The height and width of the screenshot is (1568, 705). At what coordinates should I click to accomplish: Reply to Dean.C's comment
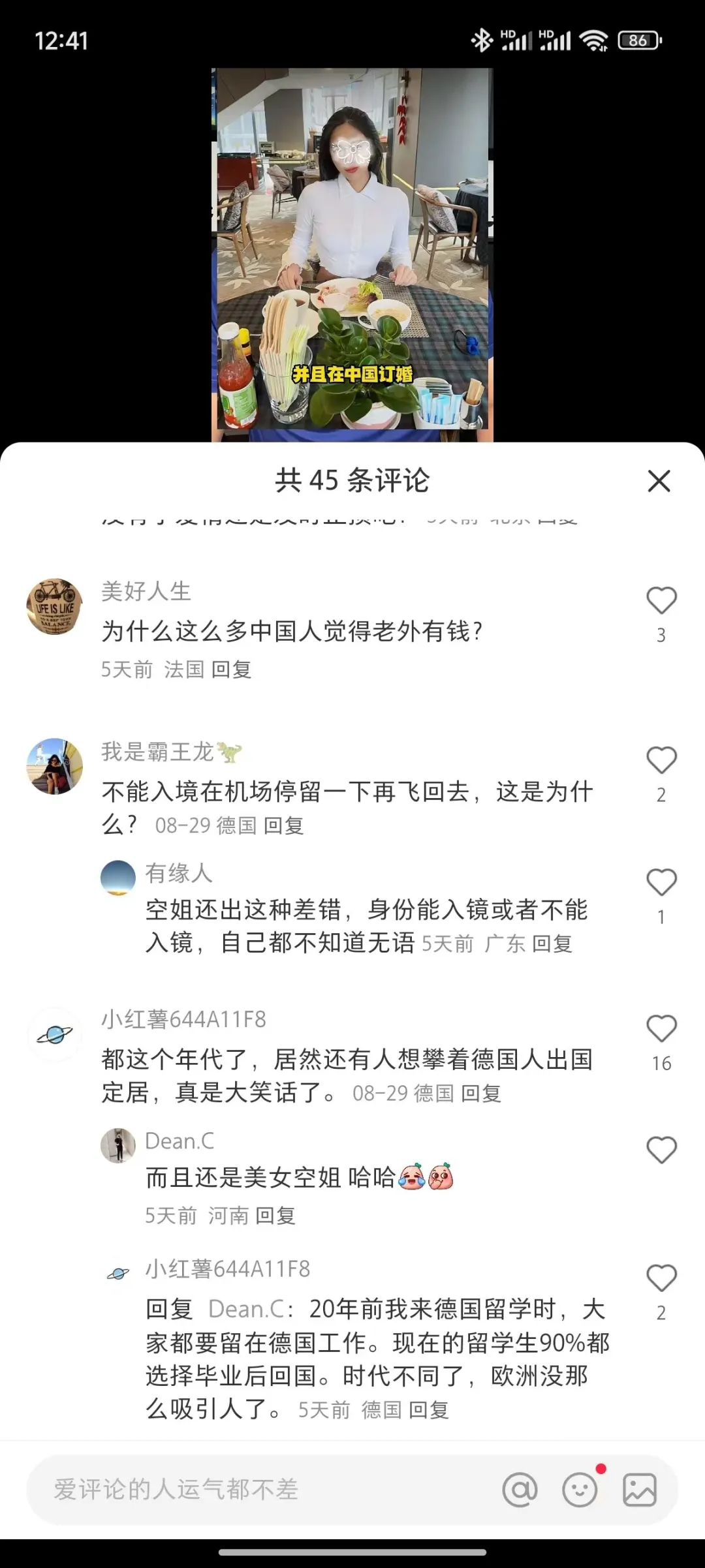(275, 1216)
